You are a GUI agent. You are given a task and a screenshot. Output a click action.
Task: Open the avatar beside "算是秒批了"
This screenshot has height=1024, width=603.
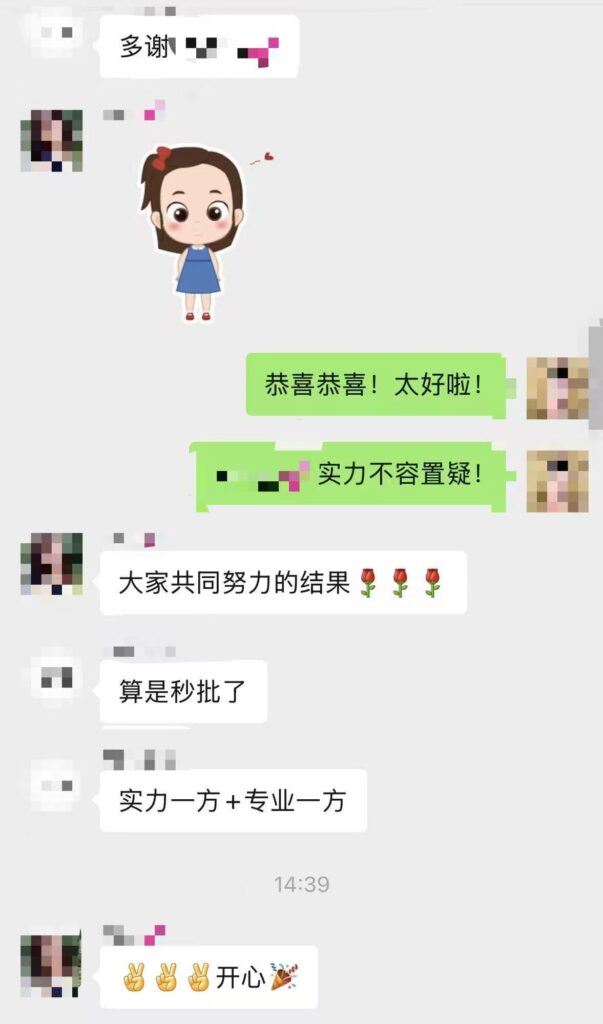(x=51, y=677)
